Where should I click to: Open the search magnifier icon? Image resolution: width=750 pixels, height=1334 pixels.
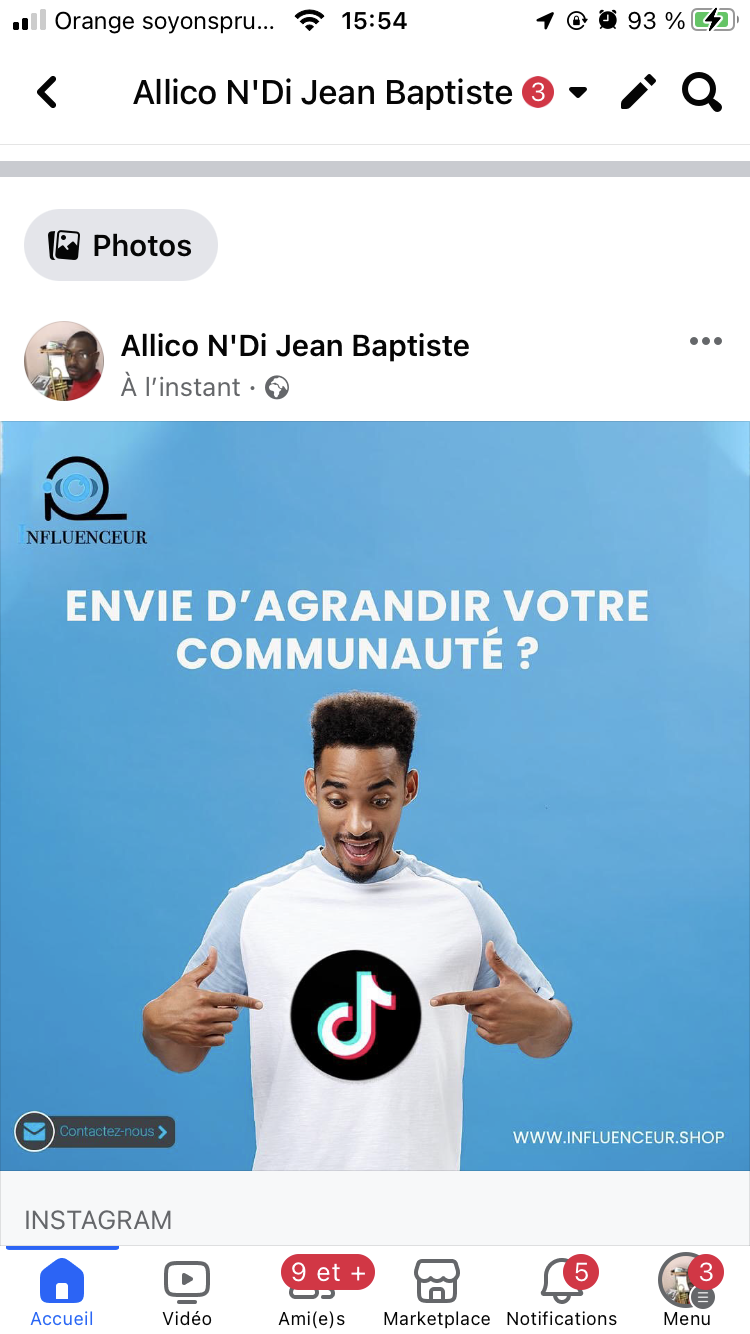[701, 93]
